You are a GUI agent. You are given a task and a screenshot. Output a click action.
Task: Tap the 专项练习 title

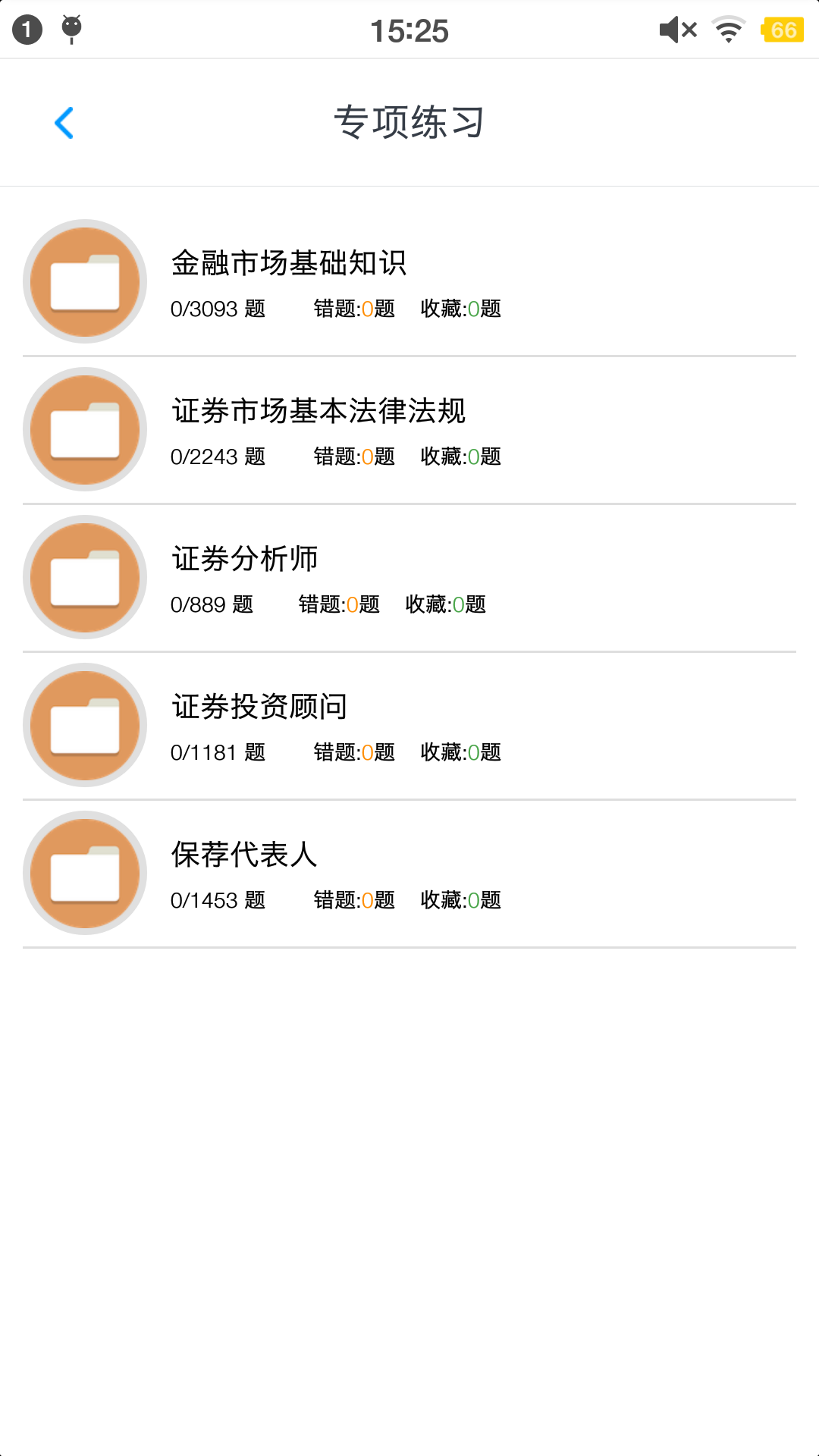[409, 121]
